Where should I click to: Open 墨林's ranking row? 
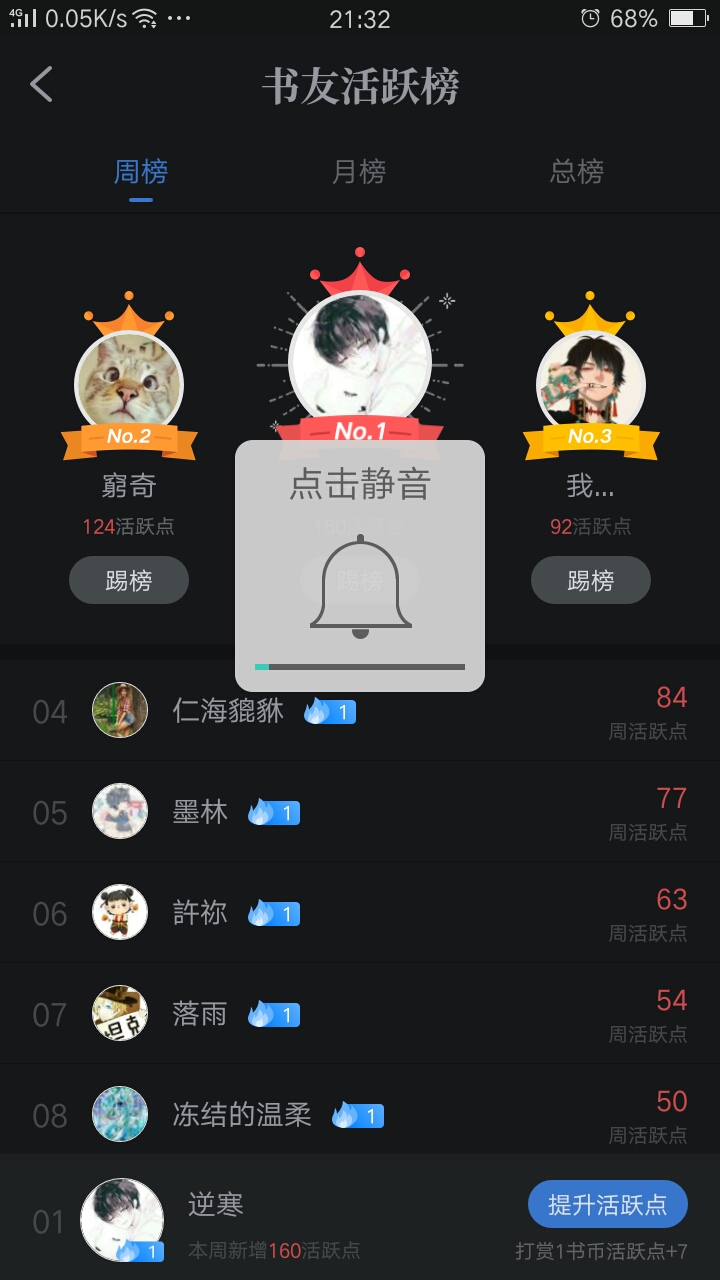coord(360,812)
